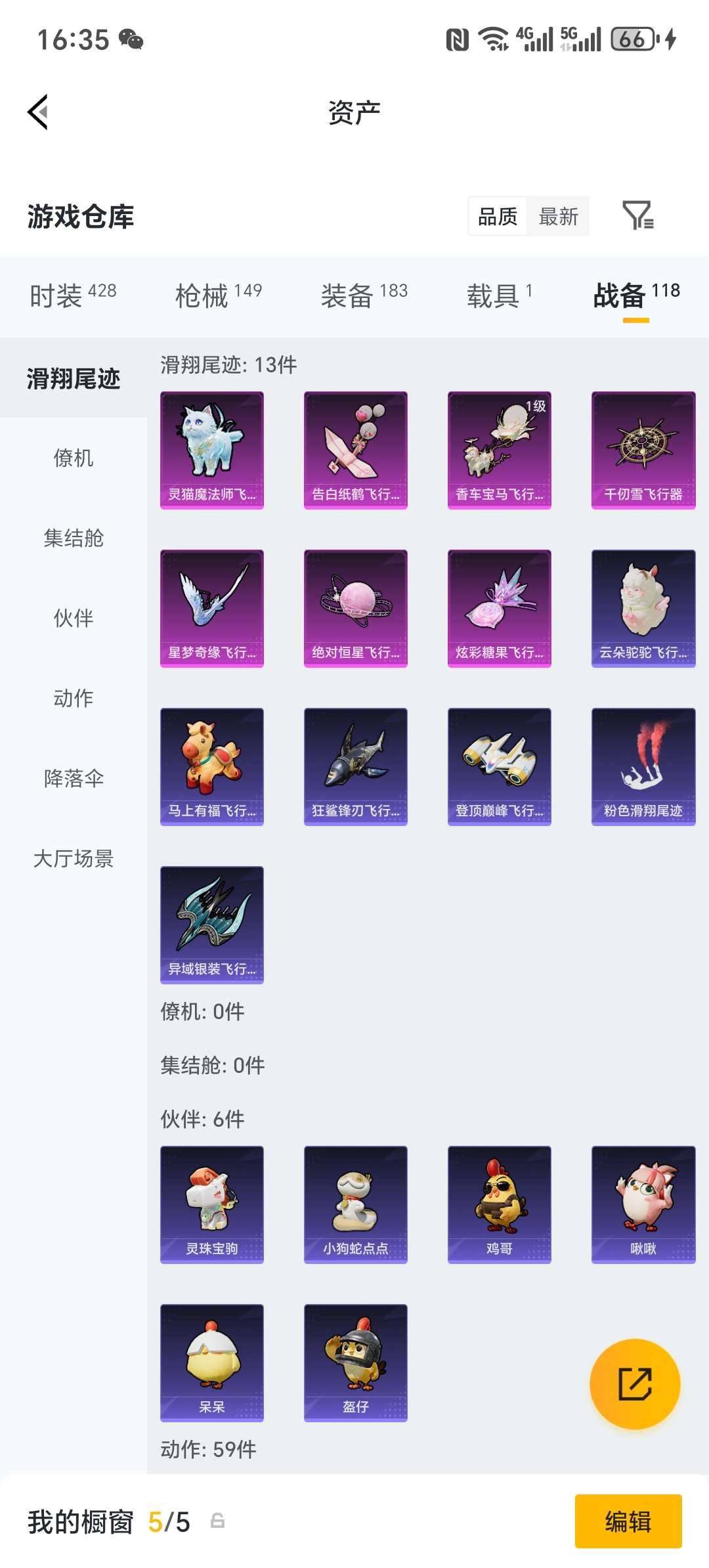The image size is (709, 1568).
Task: Switch to the 载具 tab
Action: (x=499, y=295)
